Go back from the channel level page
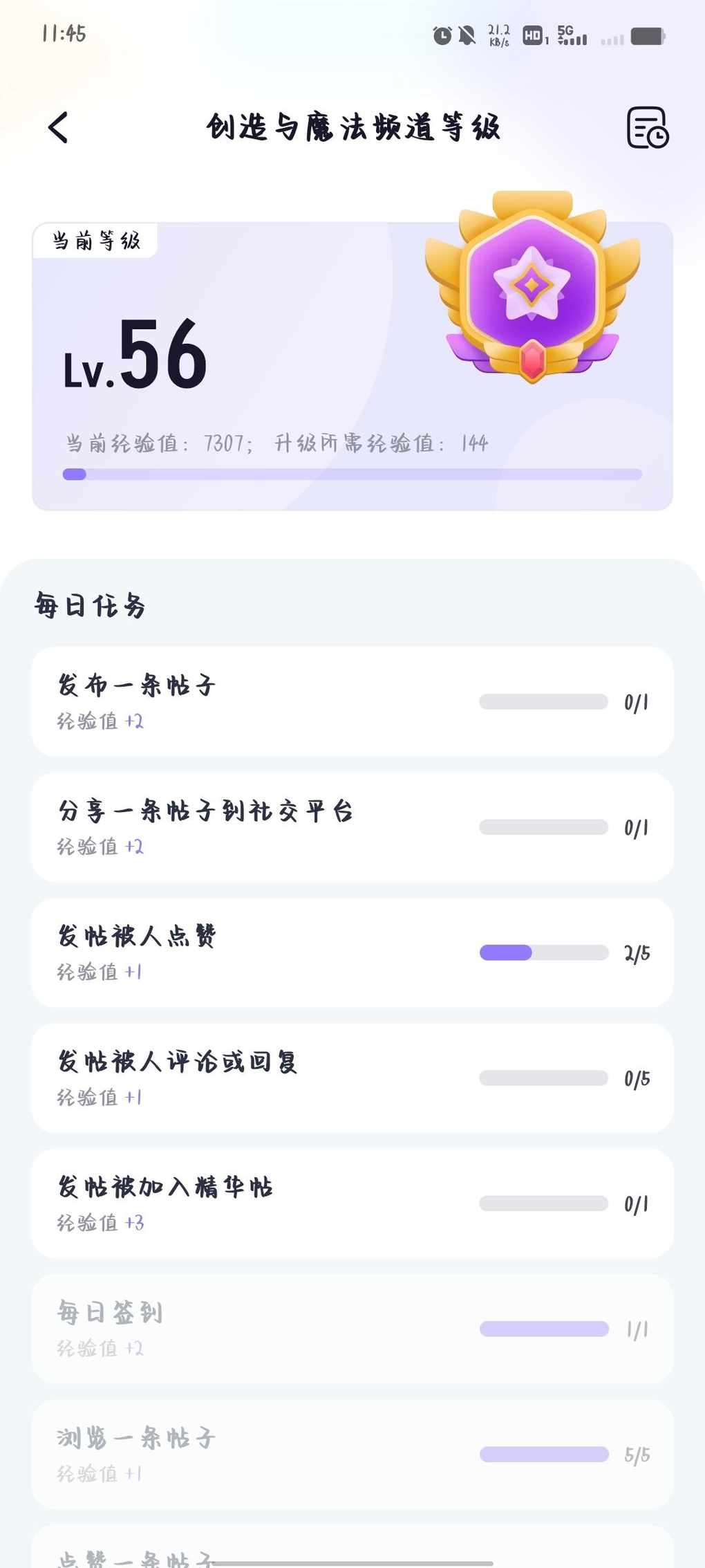Viewport: 705px width, 1568px height. pos(59,128)
